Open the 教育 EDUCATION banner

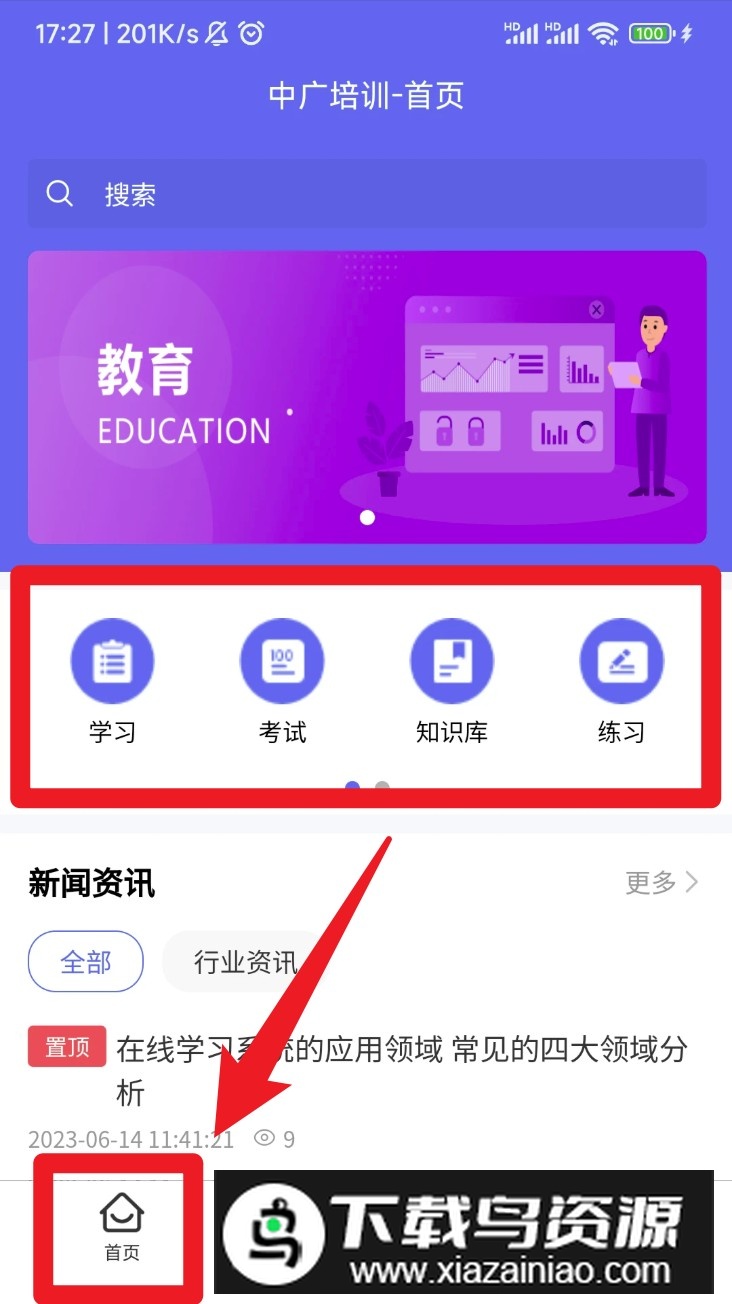366,397
